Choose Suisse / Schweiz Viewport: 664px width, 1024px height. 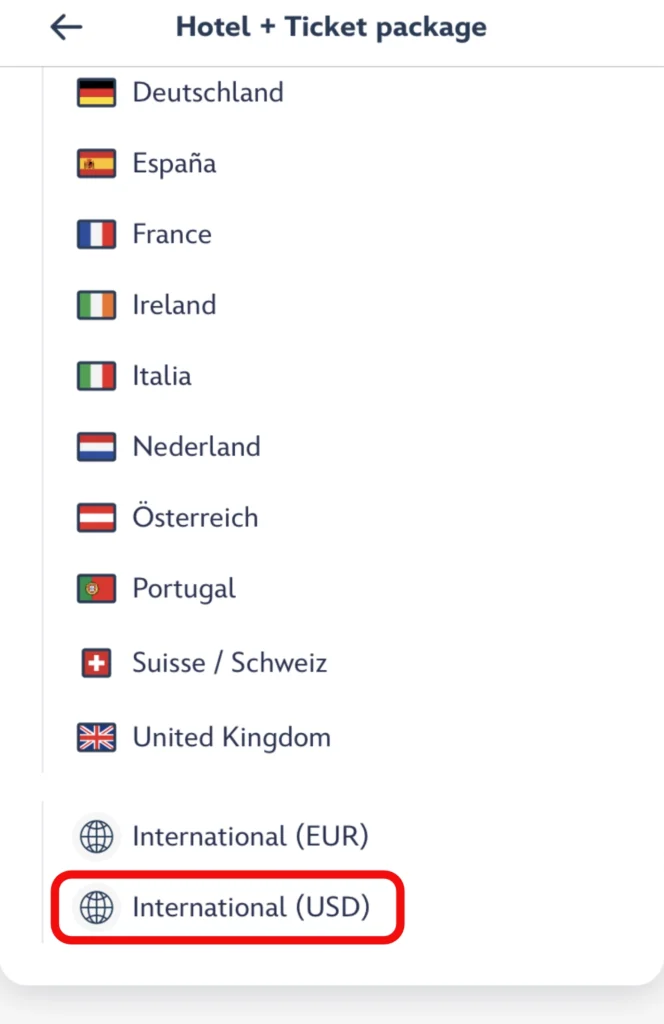229,663
